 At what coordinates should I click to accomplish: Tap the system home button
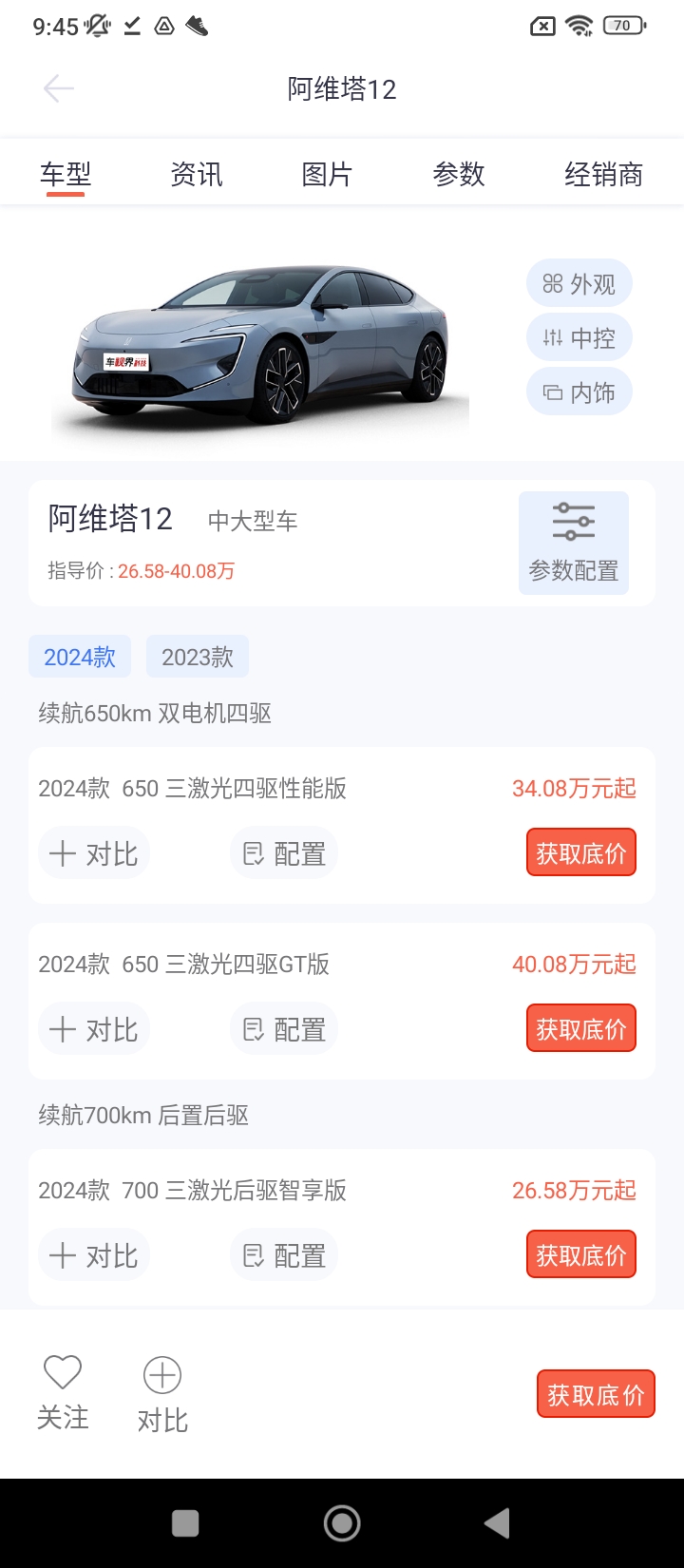342,1523
